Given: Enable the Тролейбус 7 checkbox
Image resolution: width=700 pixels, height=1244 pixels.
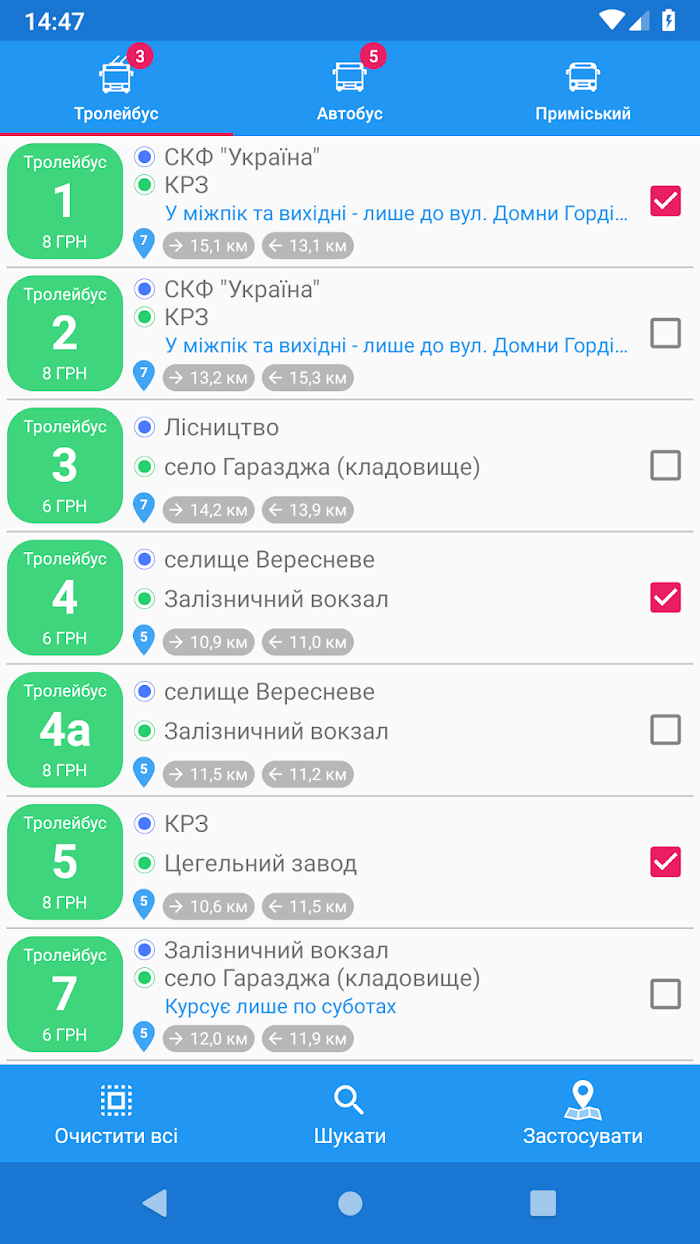Looking at the screenshot, I should tap(665, 993).
